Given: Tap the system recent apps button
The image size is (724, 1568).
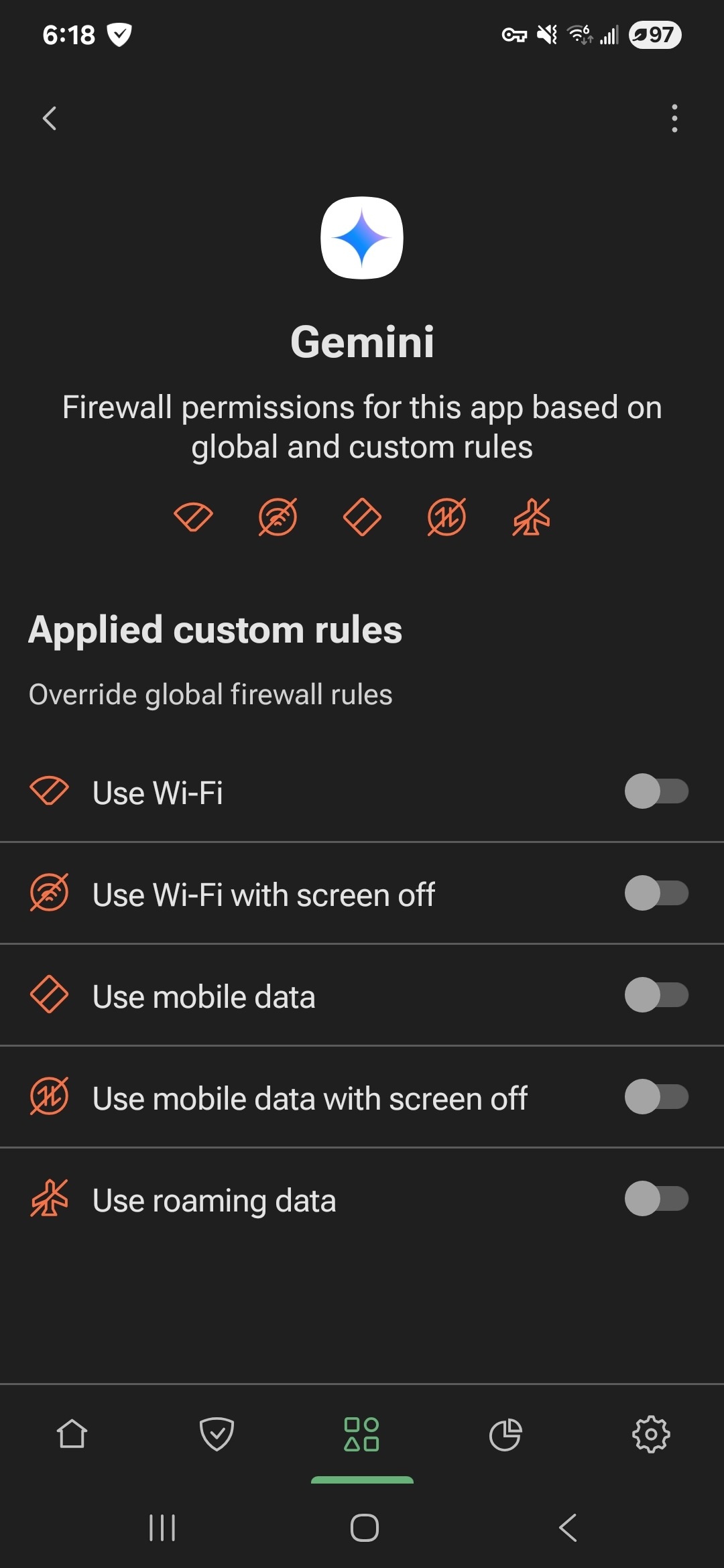Looking at the screenshot, I should tap(162, 1528).
